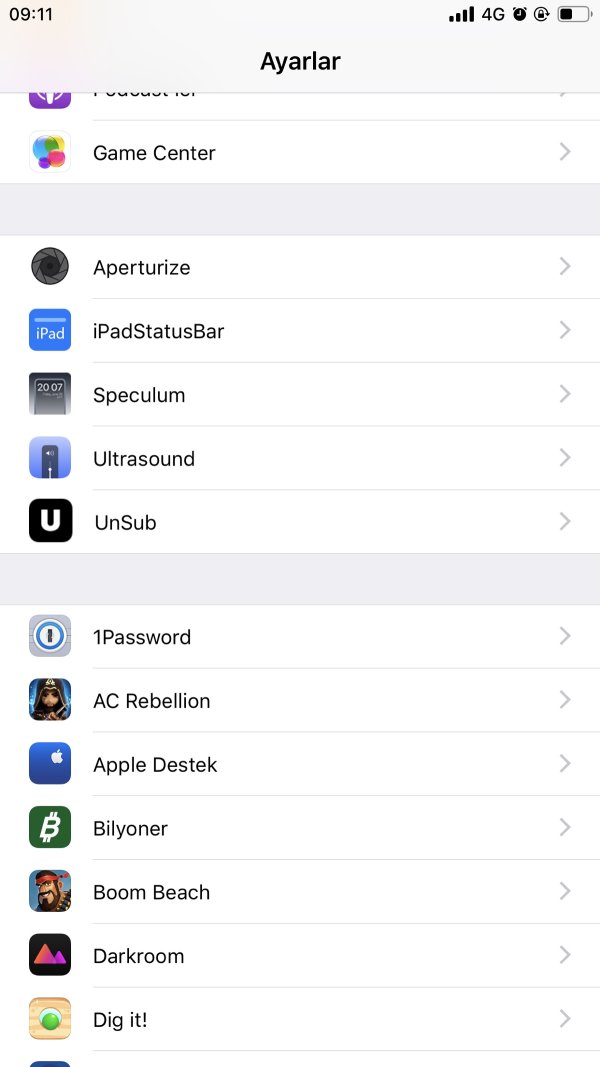
Task: Open iPadStatusBar settings
Action: pyautogui.click(x=300, y=331)
